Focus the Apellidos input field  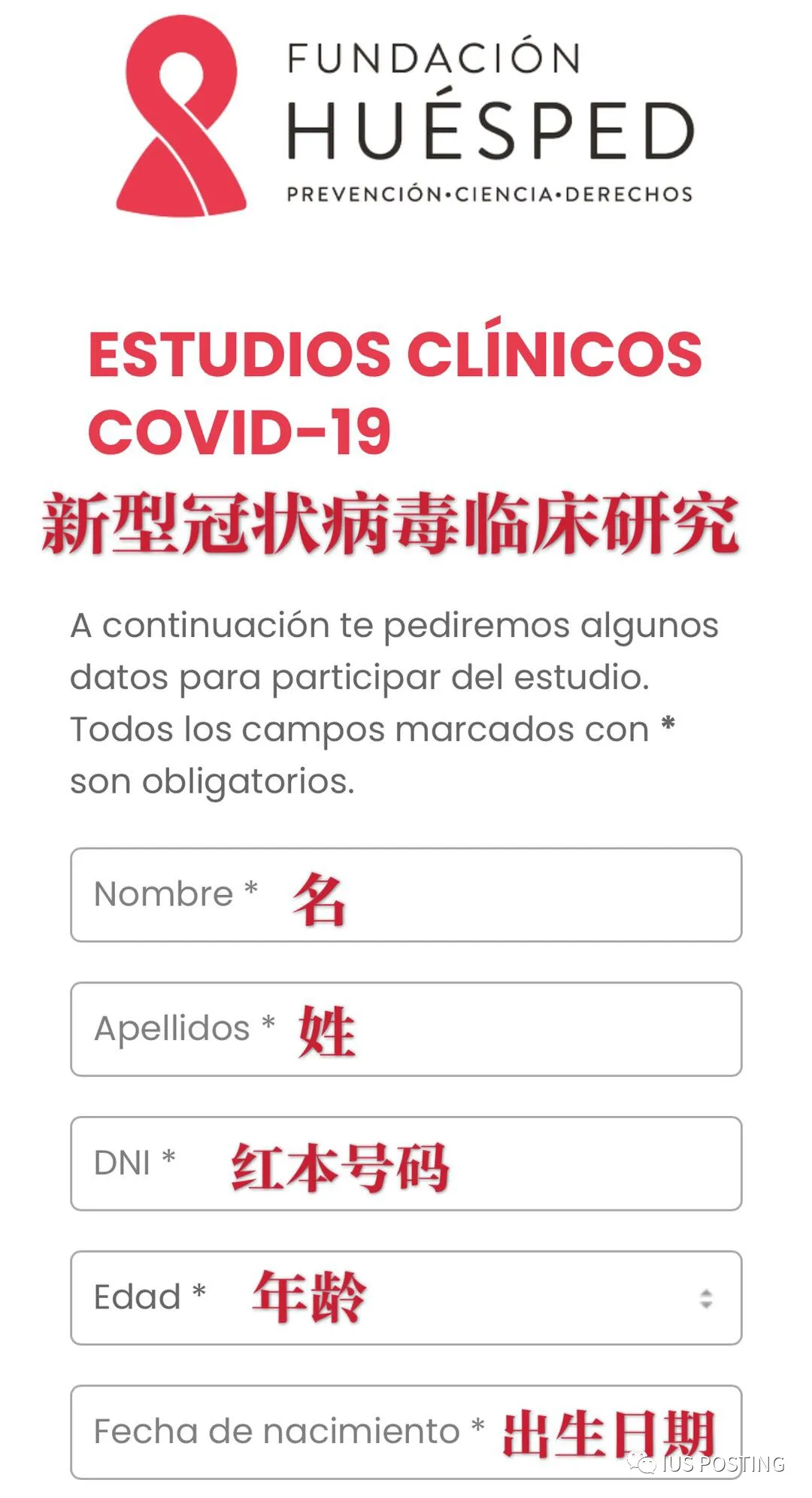(406, 1029)
